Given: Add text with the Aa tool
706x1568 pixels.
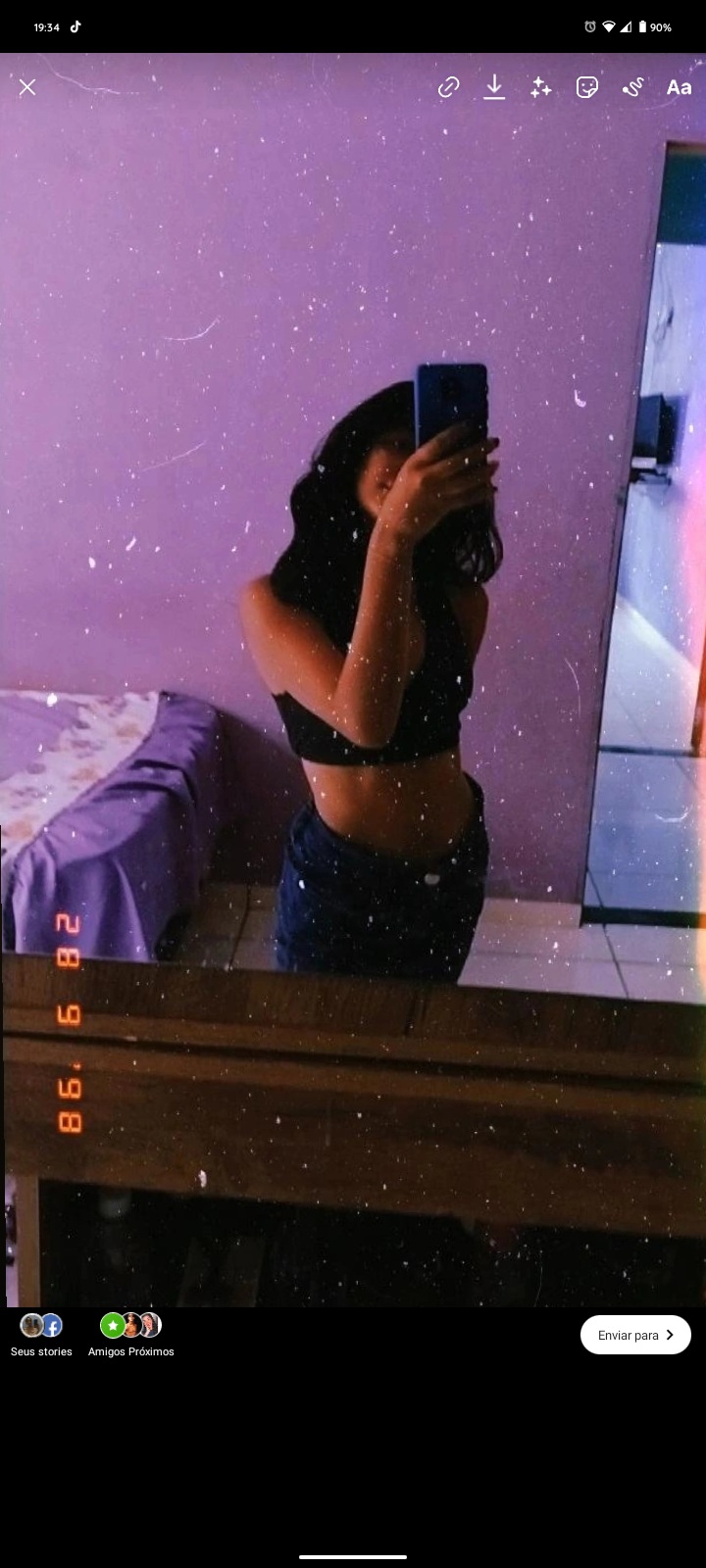Looking at the screenshot, I should point(679,87).
